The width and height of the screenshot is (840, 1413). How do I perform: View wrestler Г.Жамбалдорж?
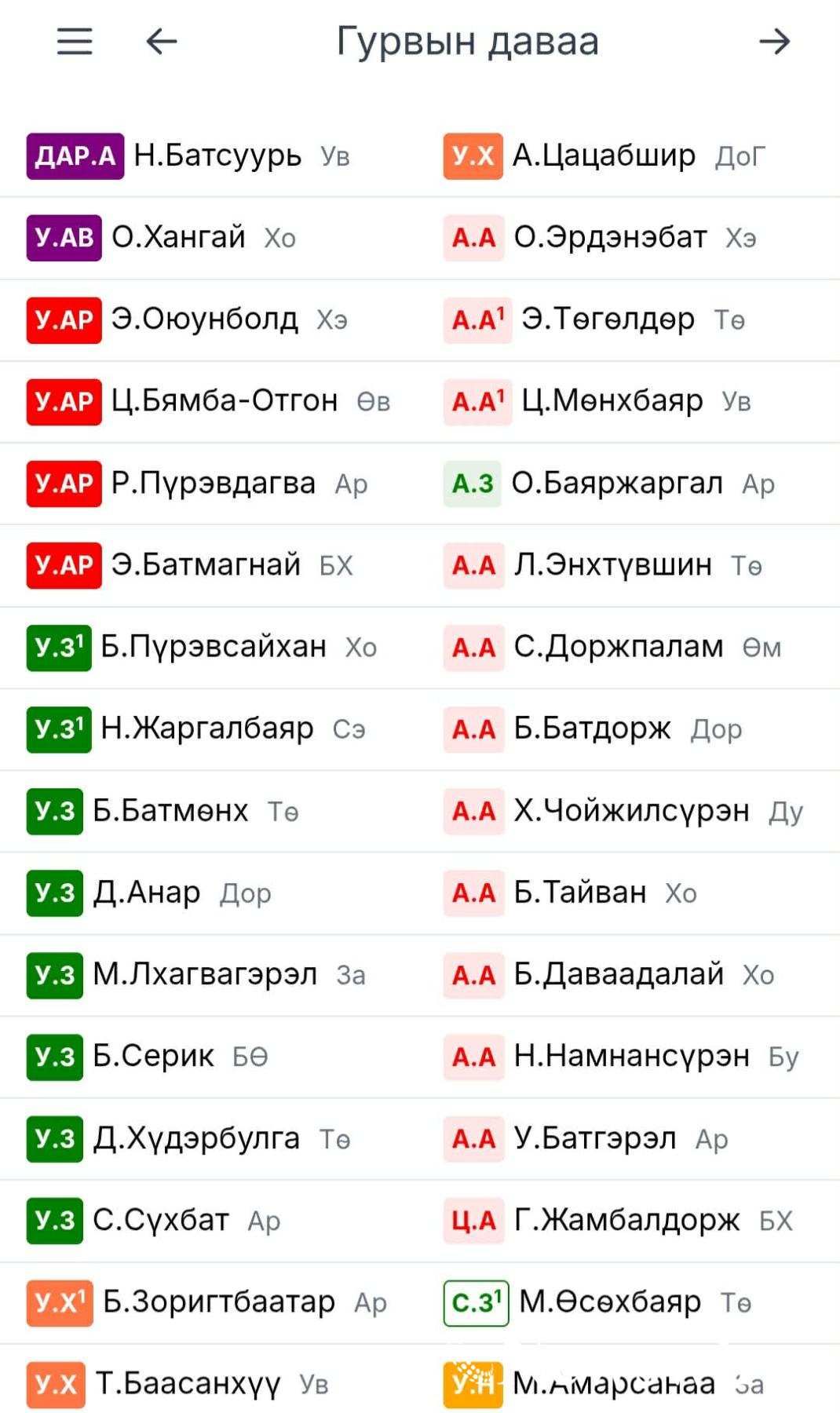[x=626, y=1221]
